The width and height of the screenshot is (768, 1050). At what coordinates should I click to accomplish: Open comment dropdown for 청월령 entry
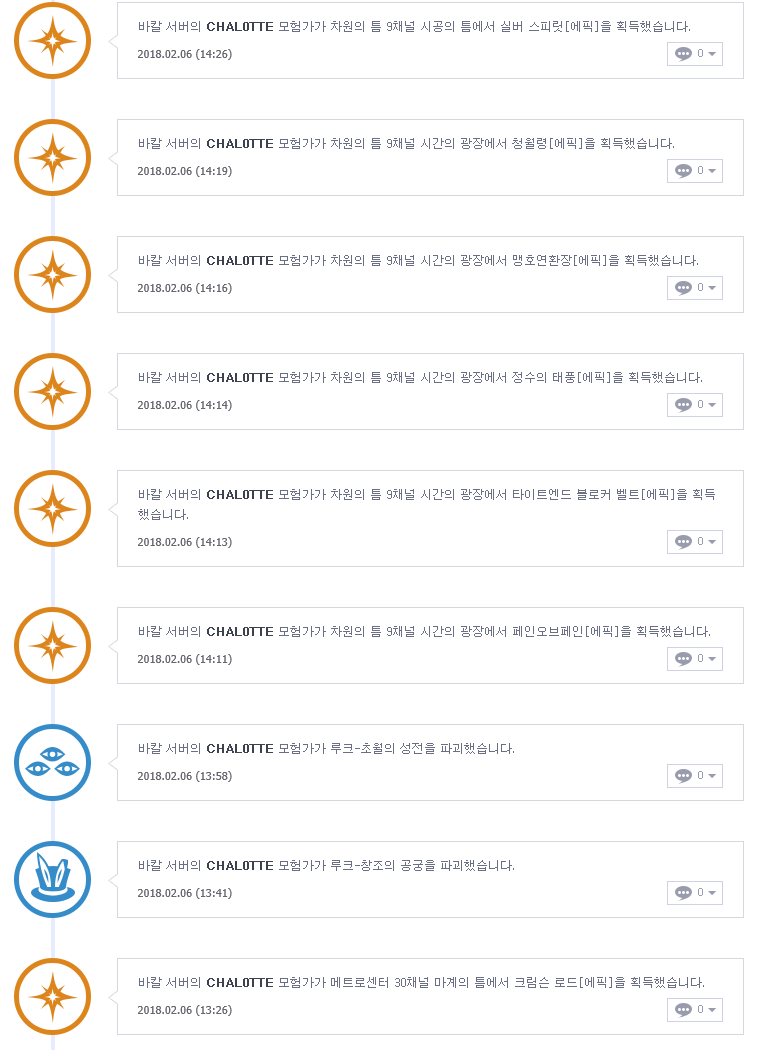695,171
